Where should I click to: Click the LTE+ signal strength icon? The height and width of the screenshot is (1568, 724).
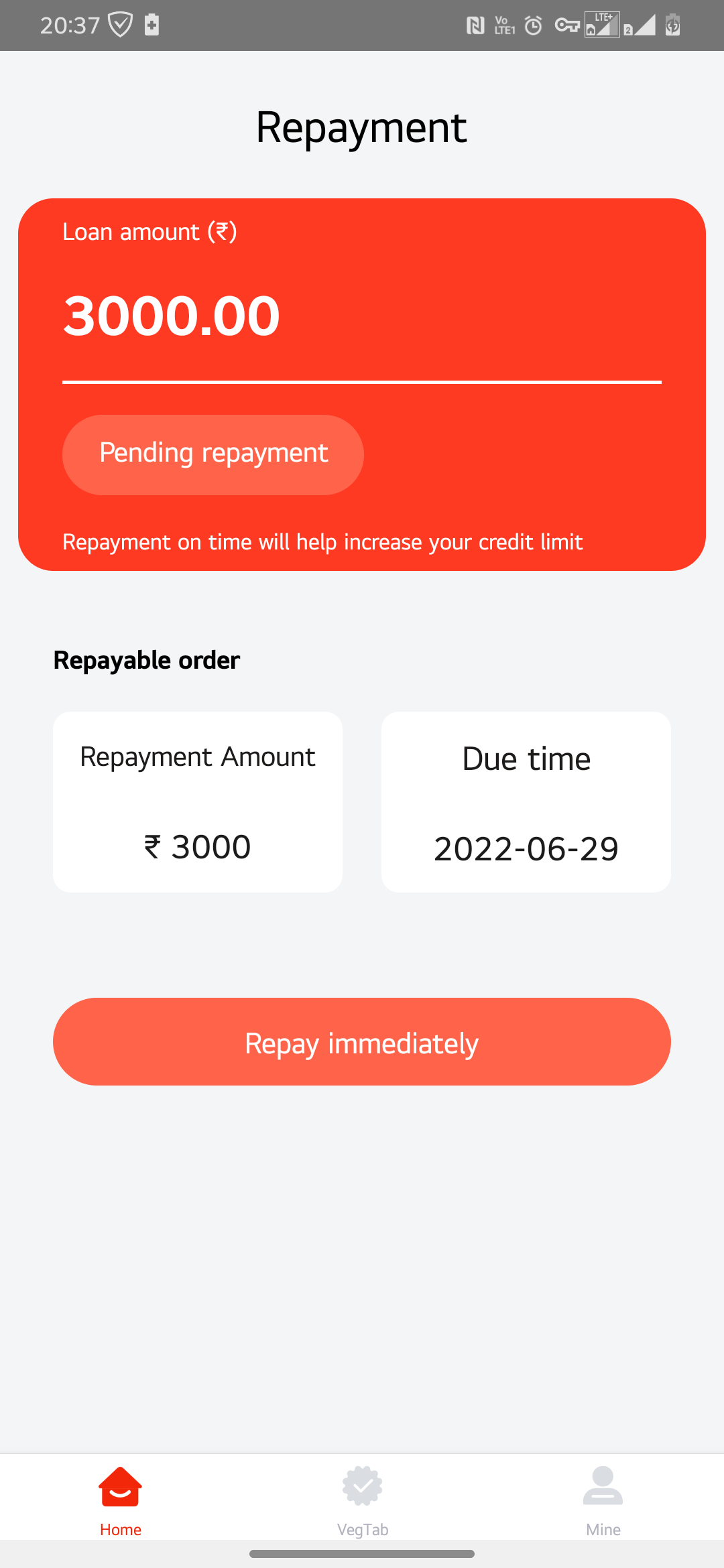(x=601, y=25)
